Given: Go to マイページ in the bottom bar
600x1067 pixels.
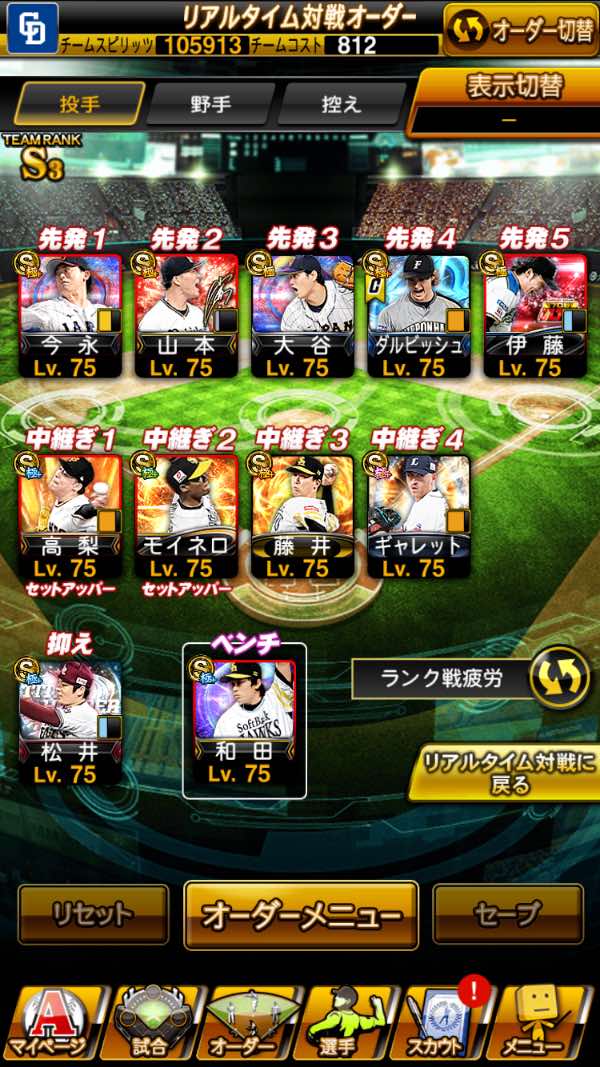Looking at the screenshot, I should (x=50, y=1025).
